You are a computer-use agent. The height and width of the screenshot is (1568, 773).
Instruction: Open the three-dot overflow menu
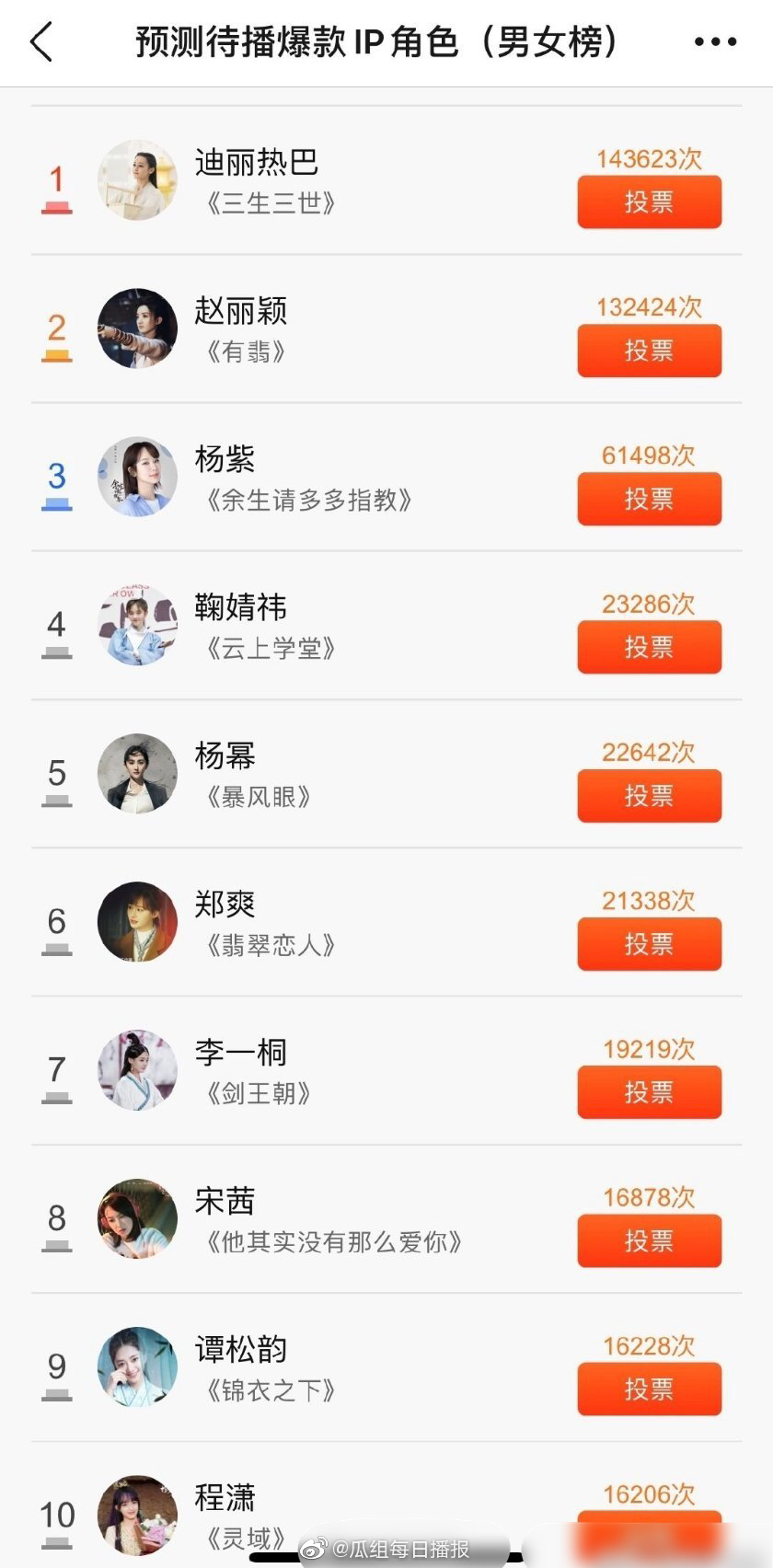point(715,42)
